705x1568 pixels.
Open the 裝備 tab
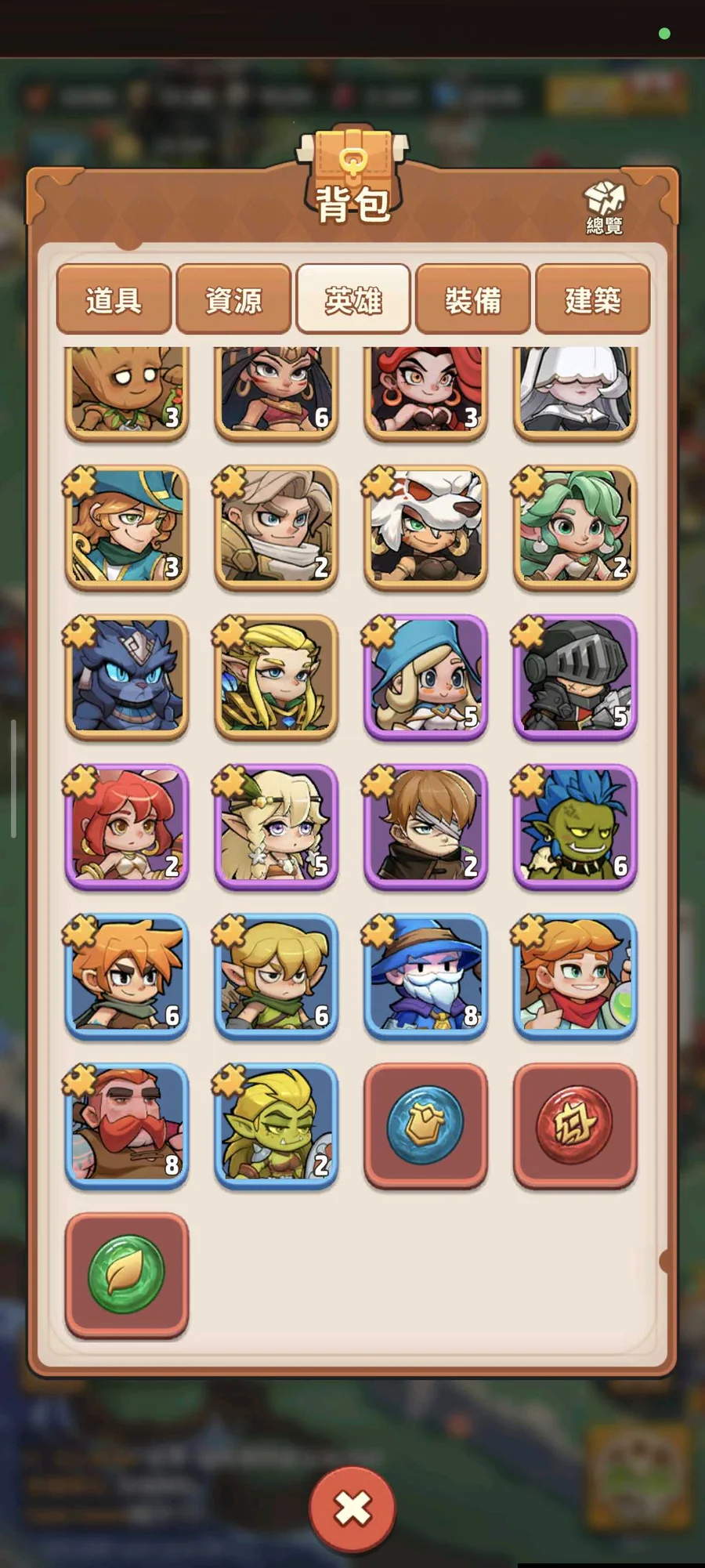pyautogui.click(x=473, y=300)
